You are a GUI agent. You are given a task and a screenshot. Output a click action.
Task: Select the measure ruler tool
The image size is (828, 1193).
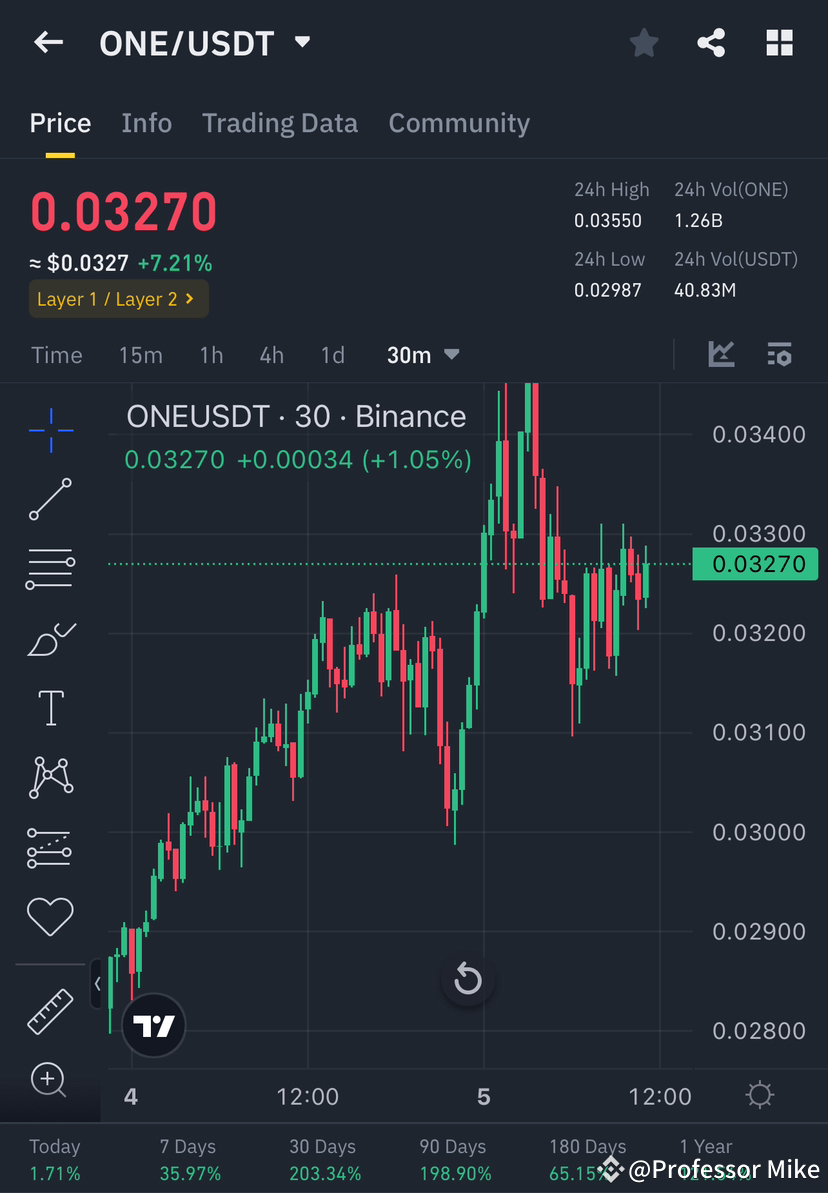(x=50, y=1010)
